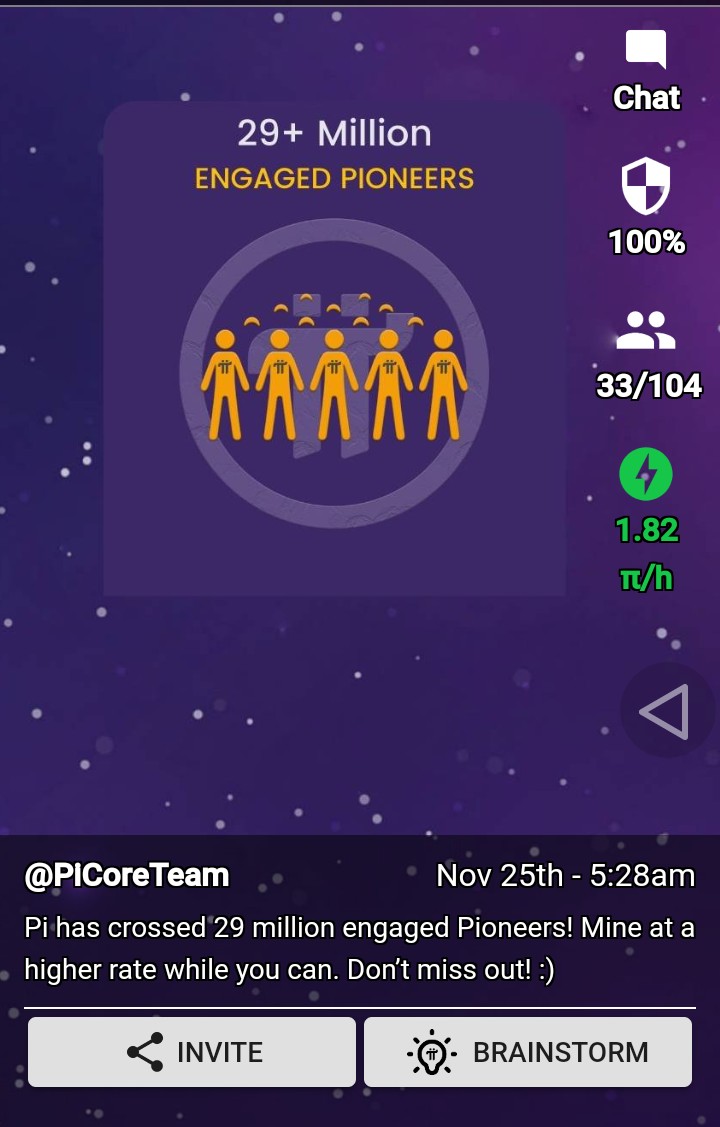Open the BRAINSTORM button
The width and height of the screenshot is (720, 1127).
(x=528, y=1052)
